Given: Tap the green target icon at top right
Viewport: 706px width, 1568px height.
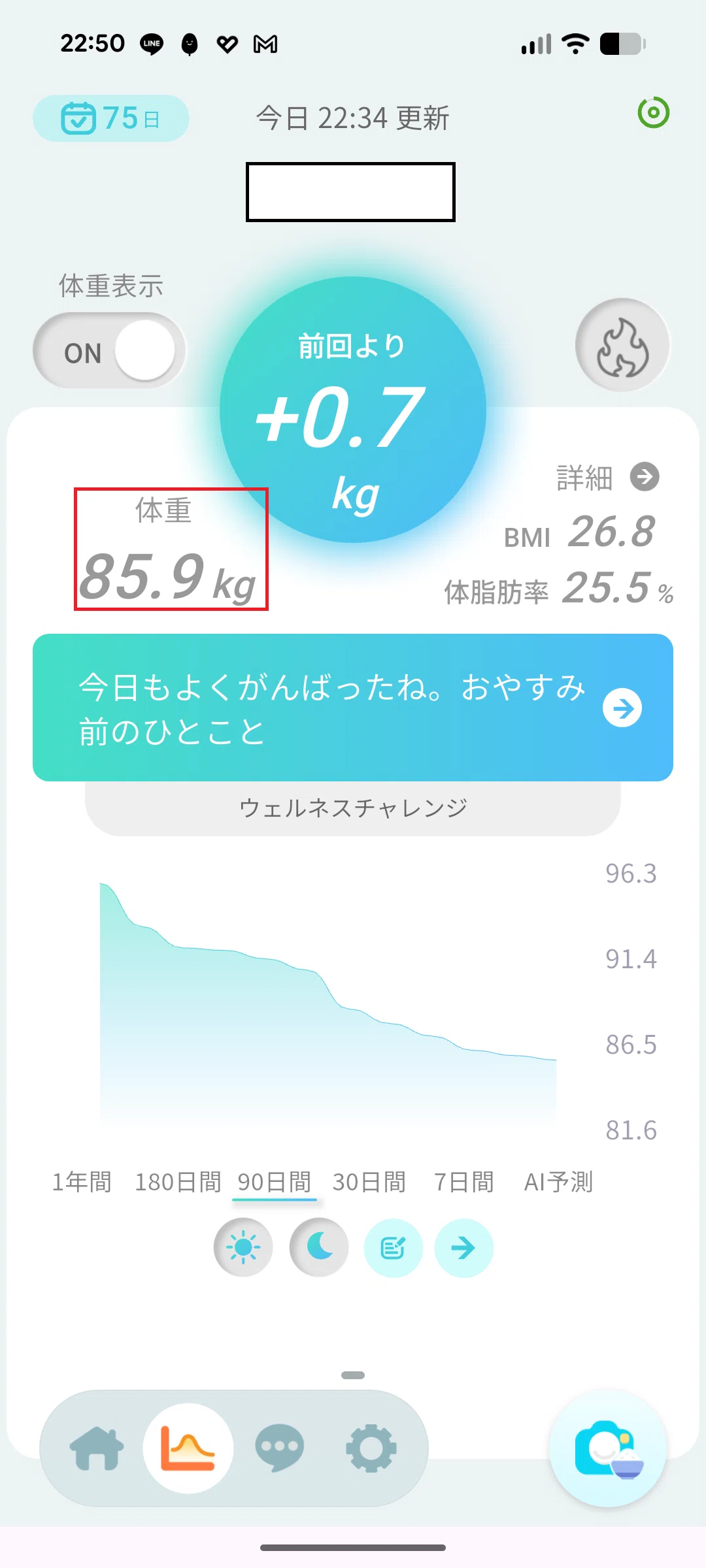Looking at the screenshot, I should (x=653, y=112).
